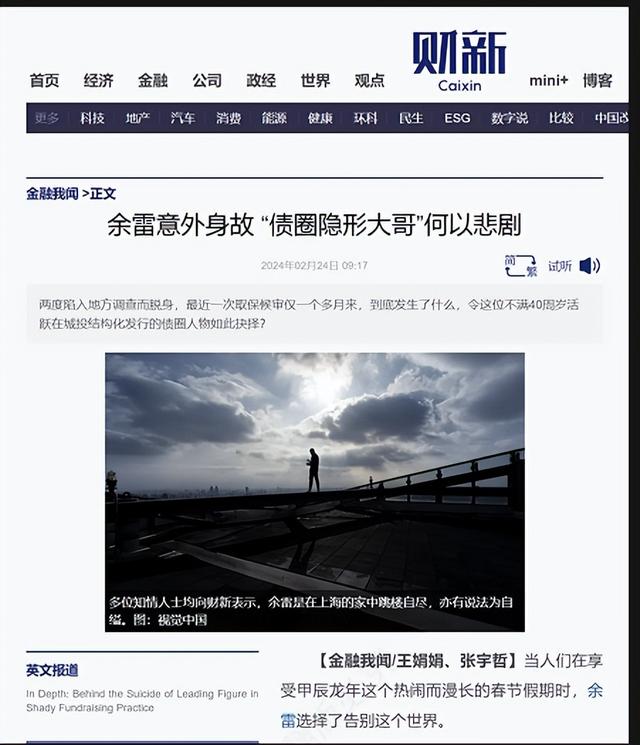
Task: Open the 经济 section
Action: pos(98,81)
